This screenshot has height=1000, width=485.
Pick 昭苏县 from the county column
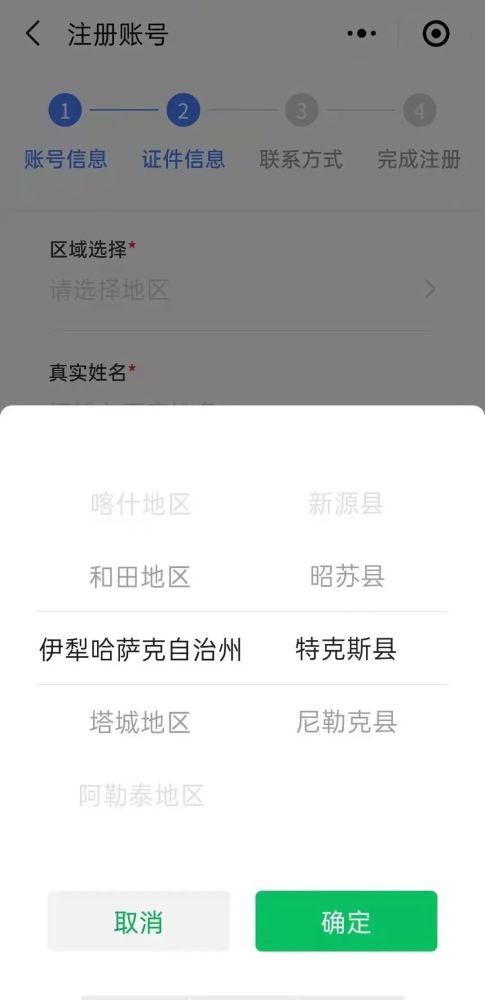click(x=347, y=577)
